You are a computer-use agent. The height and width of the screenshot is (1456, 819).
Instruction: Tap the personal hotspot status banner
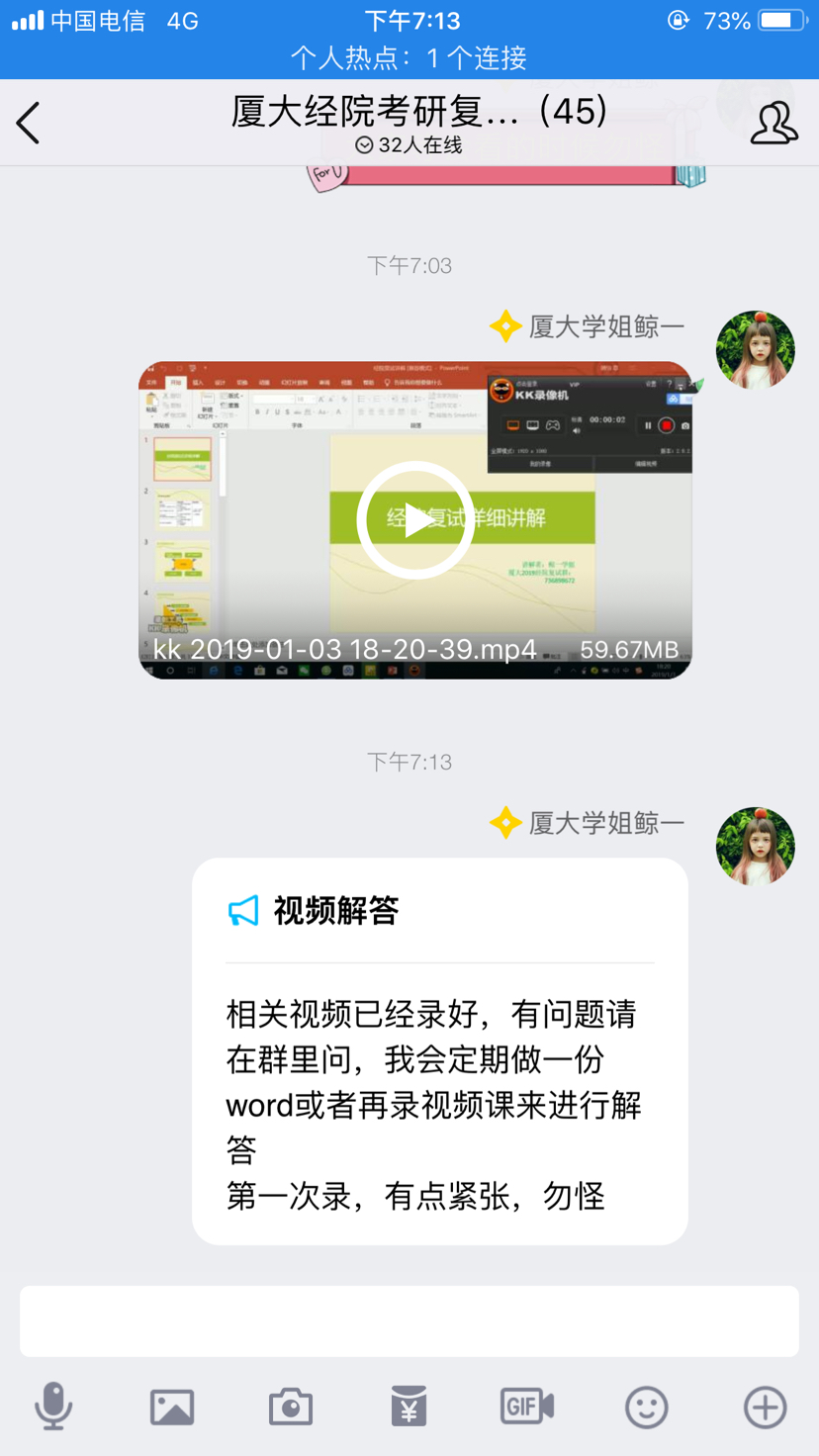pyautogui.click(x=409, y=58)
